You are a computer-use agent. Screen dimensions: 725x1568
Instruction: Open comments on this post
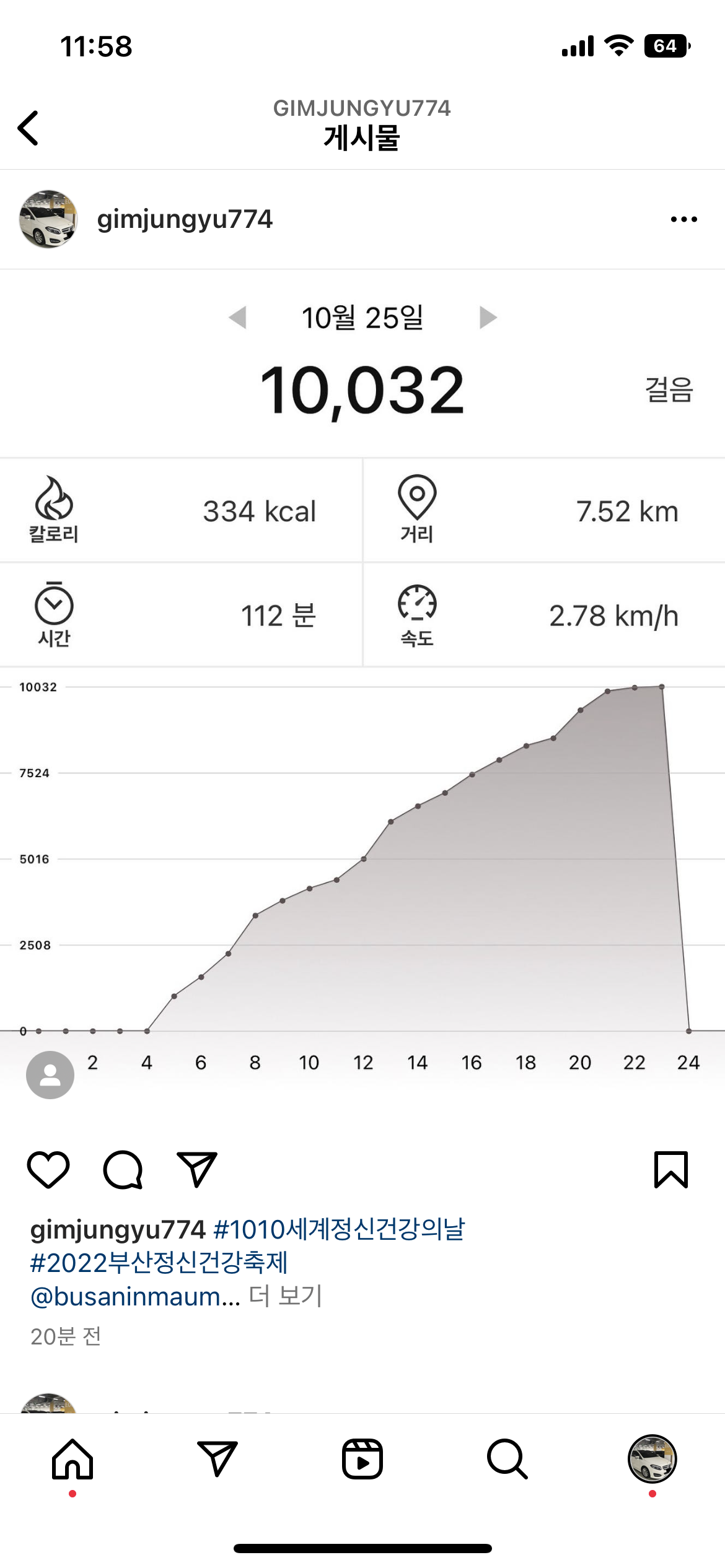click(x=123, y=1170)
